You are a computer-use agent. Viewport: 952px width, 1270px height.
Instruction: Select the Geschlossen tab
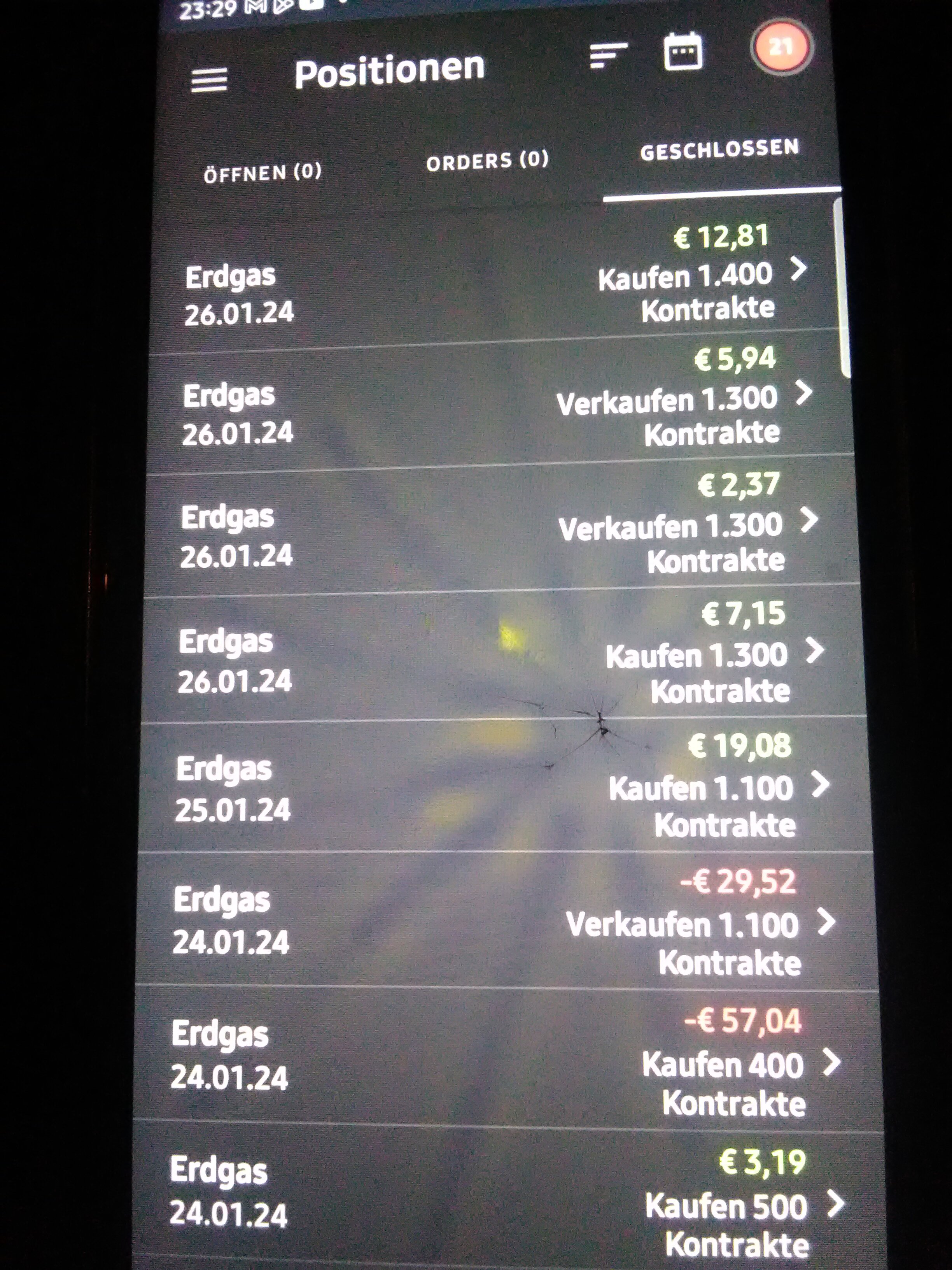pos(719,150)
